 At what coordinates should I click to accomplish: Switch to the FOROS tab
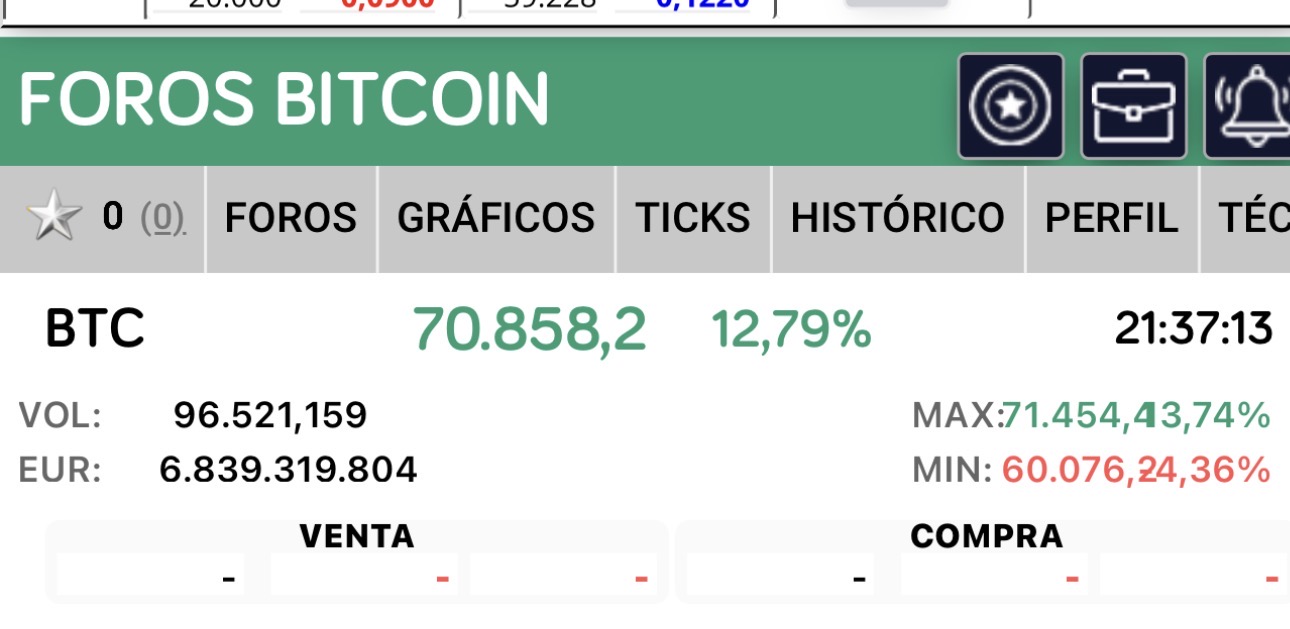[x=291, y=218]
